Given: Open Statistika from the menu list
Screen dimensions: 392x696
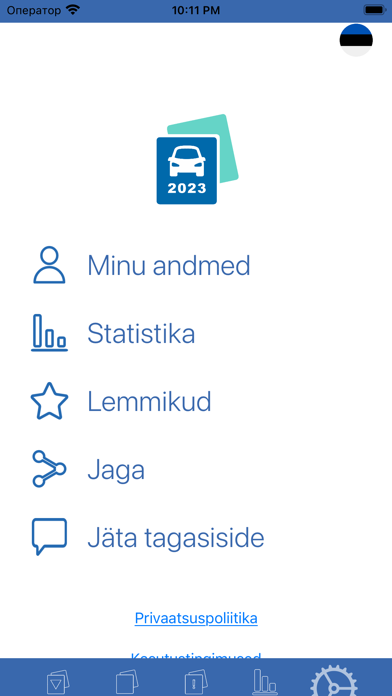Looking at the screenshot, I should point(114,333).
